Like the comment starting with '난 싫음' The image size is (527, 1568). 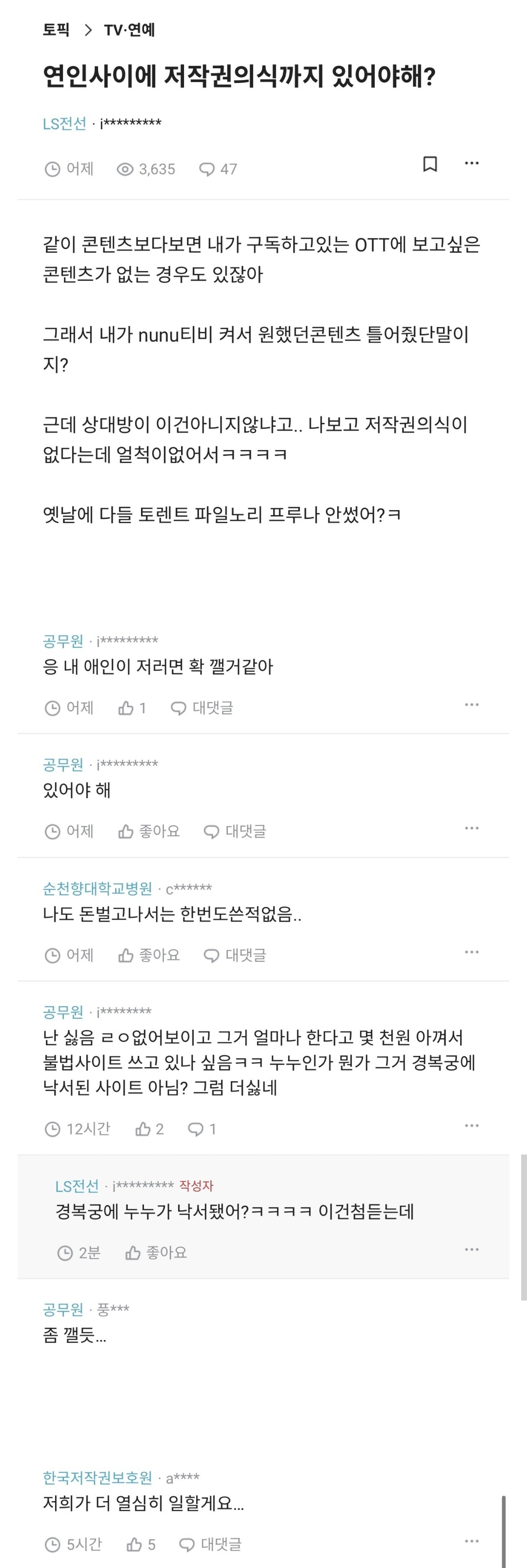point(149,1129)
